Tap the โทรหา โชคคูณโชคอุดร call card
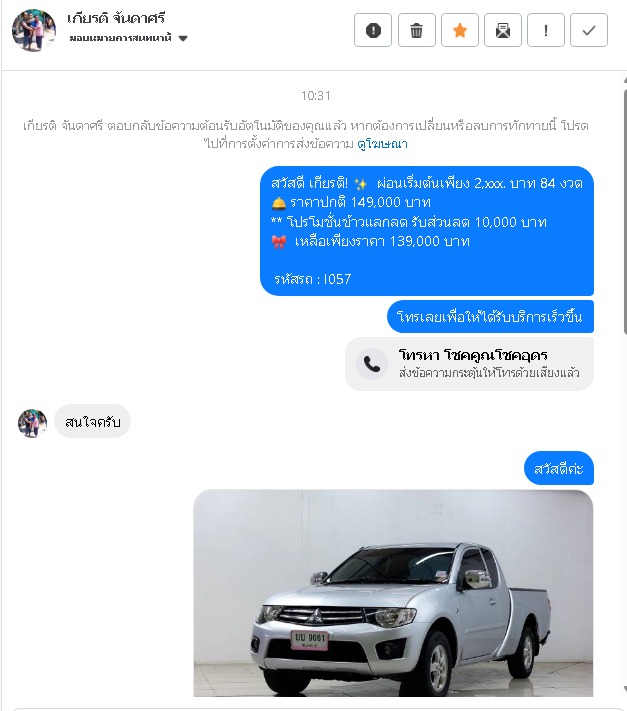The height and width of the screenshot is (711, 627). [x=470, y=364]
